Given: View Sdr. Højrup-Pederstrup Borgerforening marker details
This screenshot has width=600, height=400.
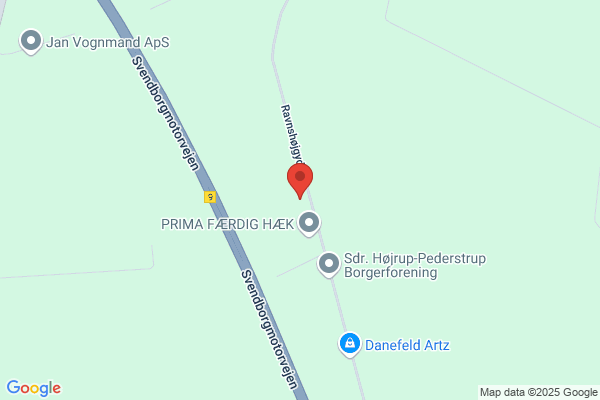Looking at the screenshot, I should [x=328, y=264].
